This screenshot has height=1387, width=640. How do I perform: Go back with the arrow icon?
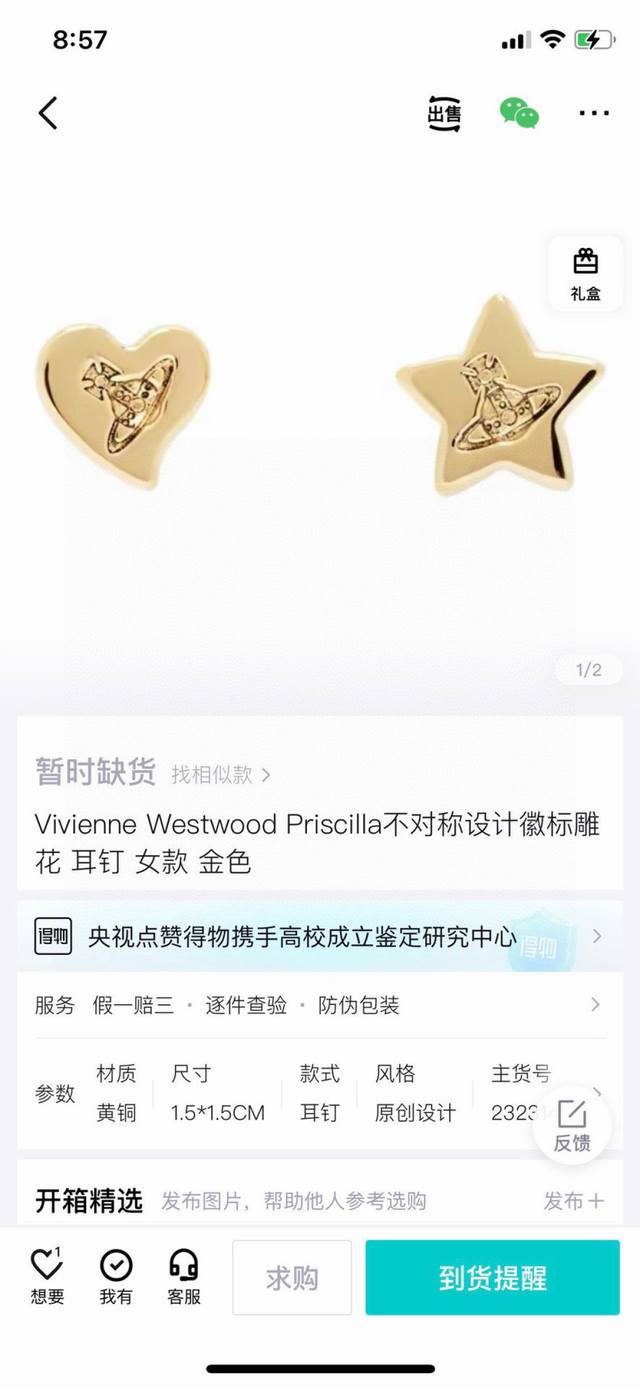pyautogui.click(x=48, y=113)
